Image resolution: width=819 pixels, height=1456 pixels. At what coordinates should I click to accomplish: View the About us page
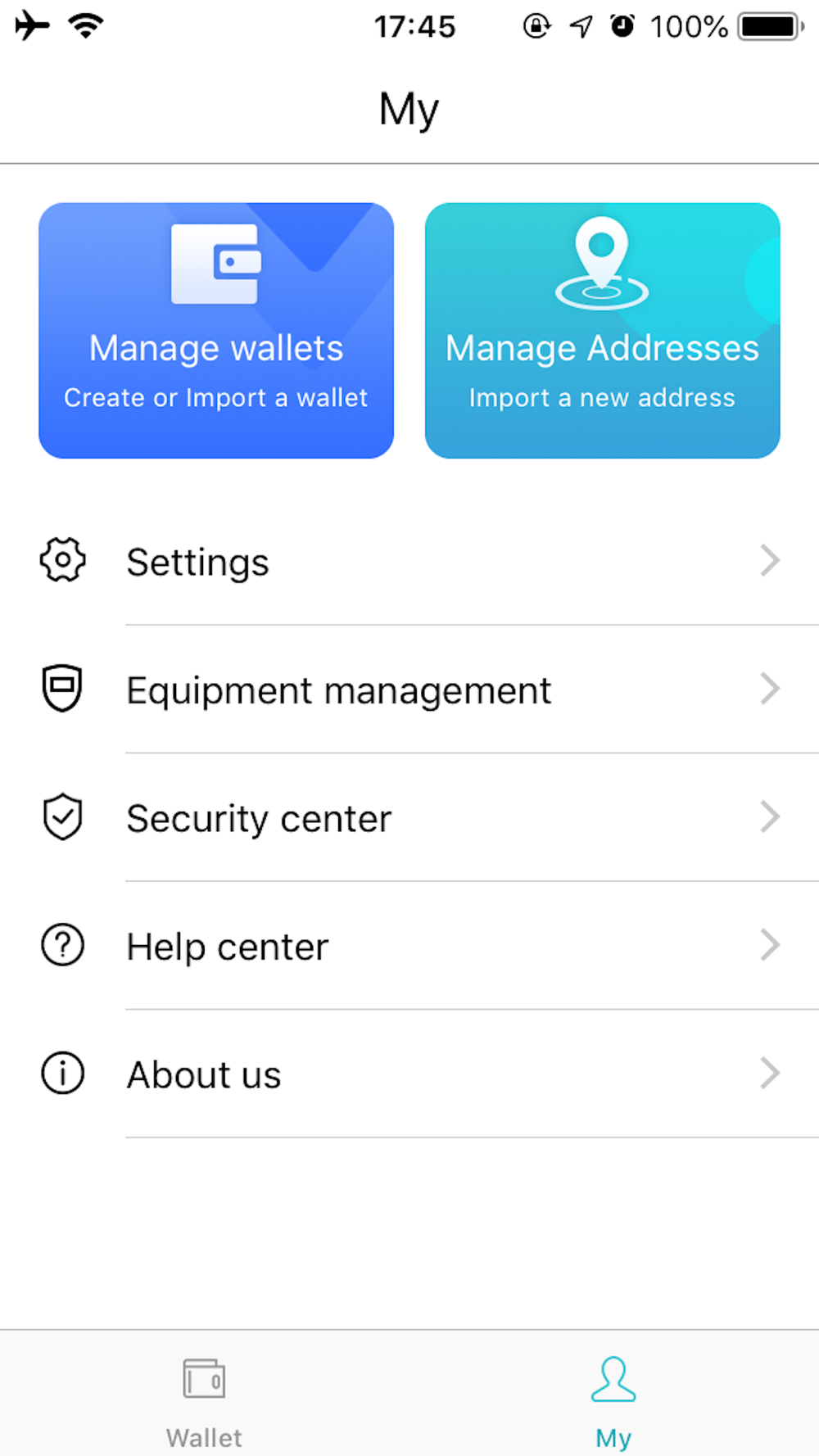pos(409,1074)
